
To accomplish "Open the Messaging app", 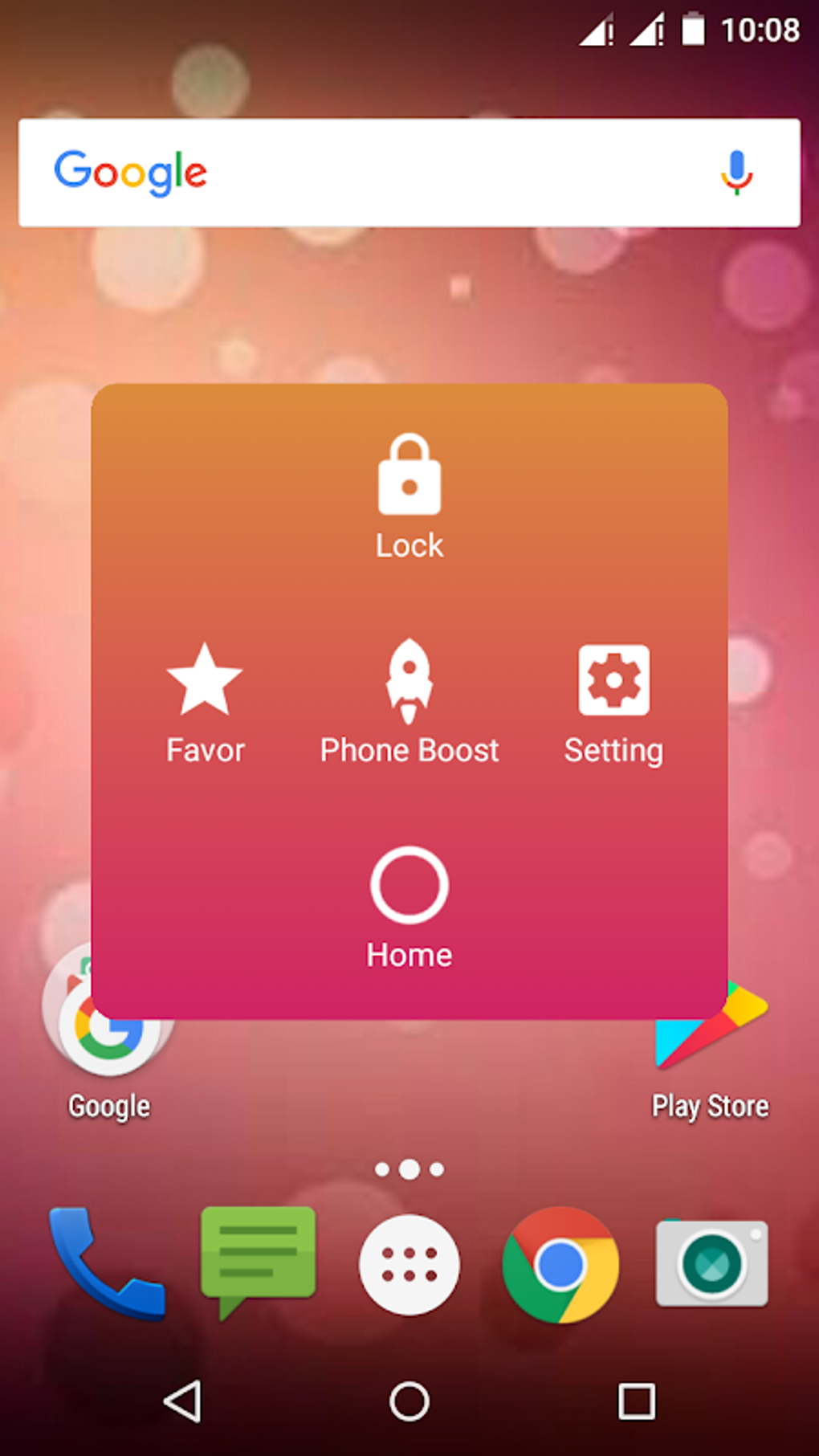I will pos(258,1262).
